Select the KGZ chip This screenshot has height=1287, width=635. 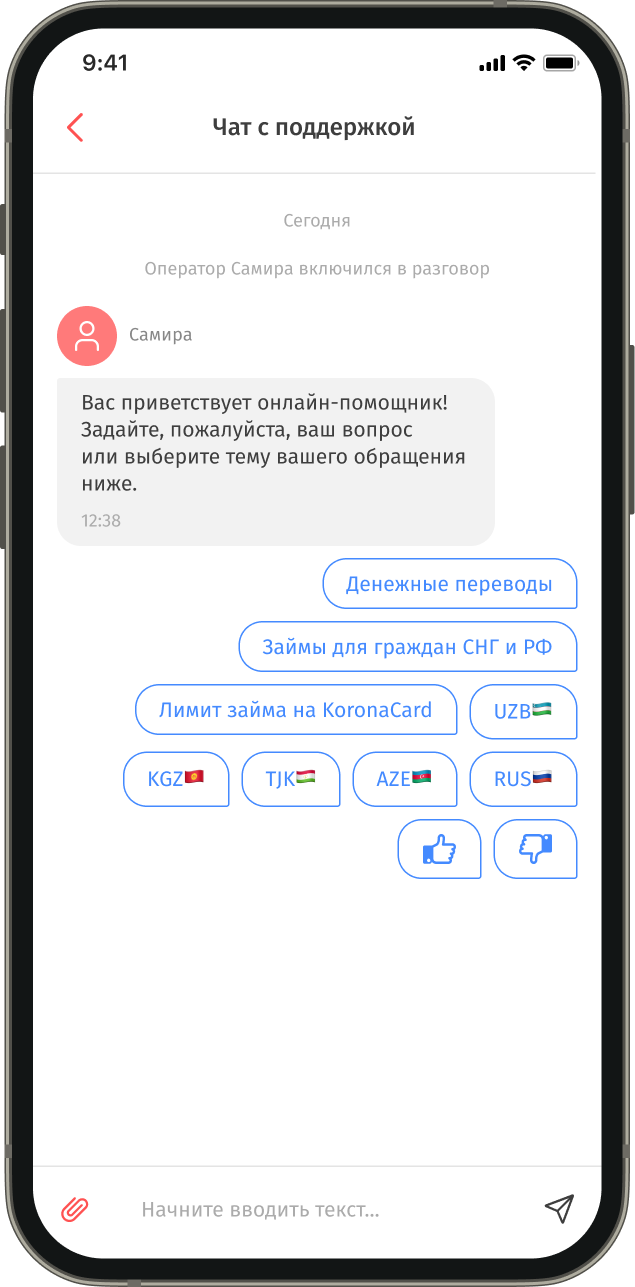coord(176,779)
